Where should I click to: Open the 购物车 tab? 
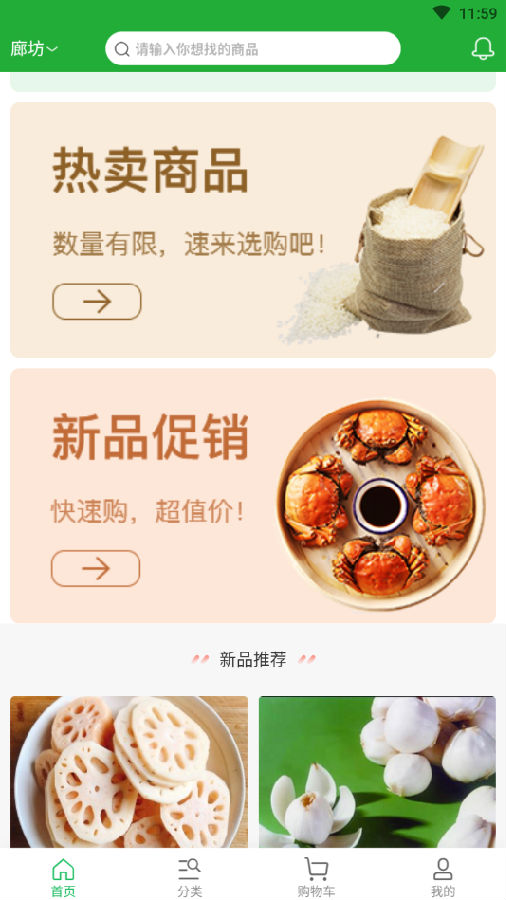point(316,876)
